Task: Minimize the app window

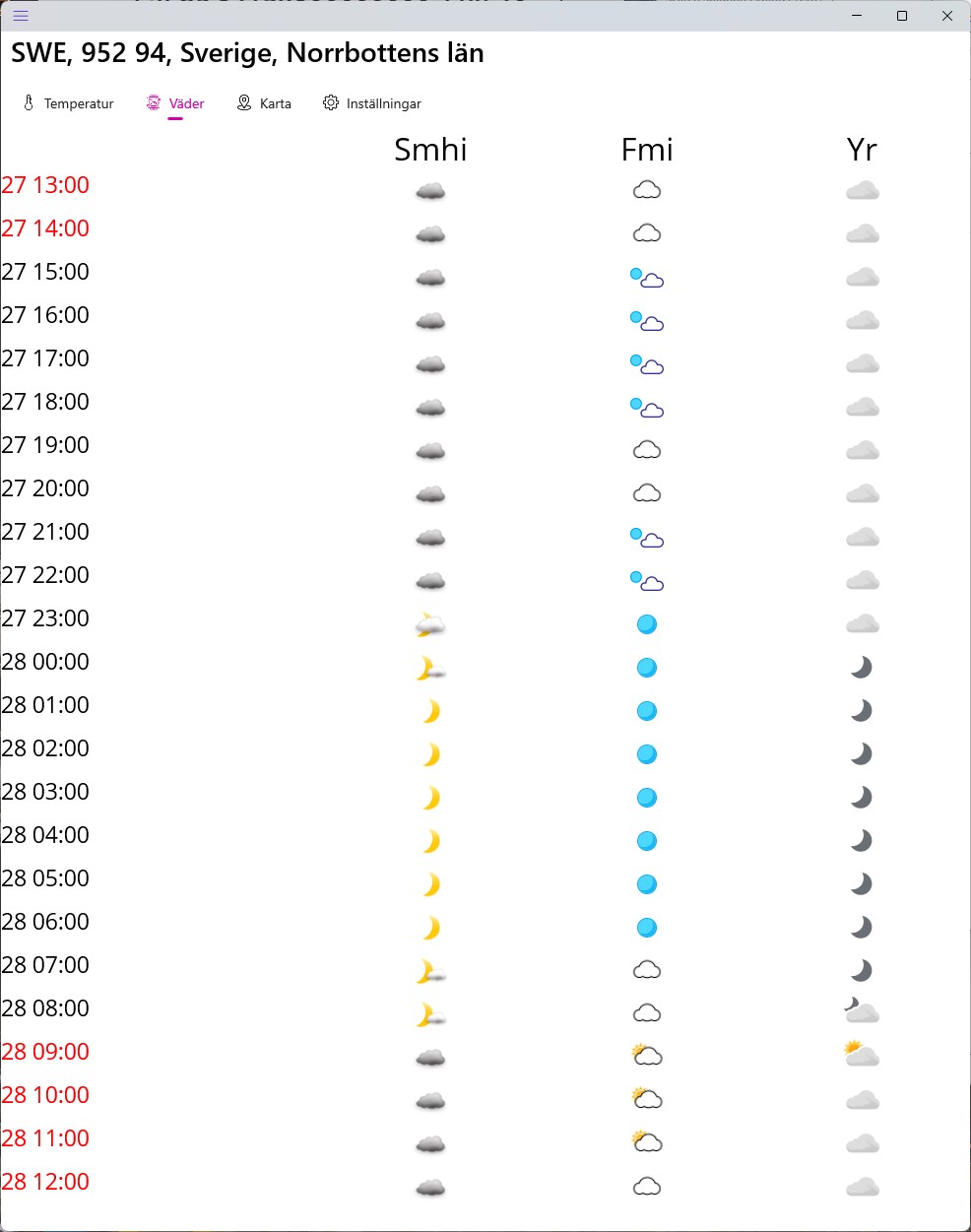Action: (857, 16)
